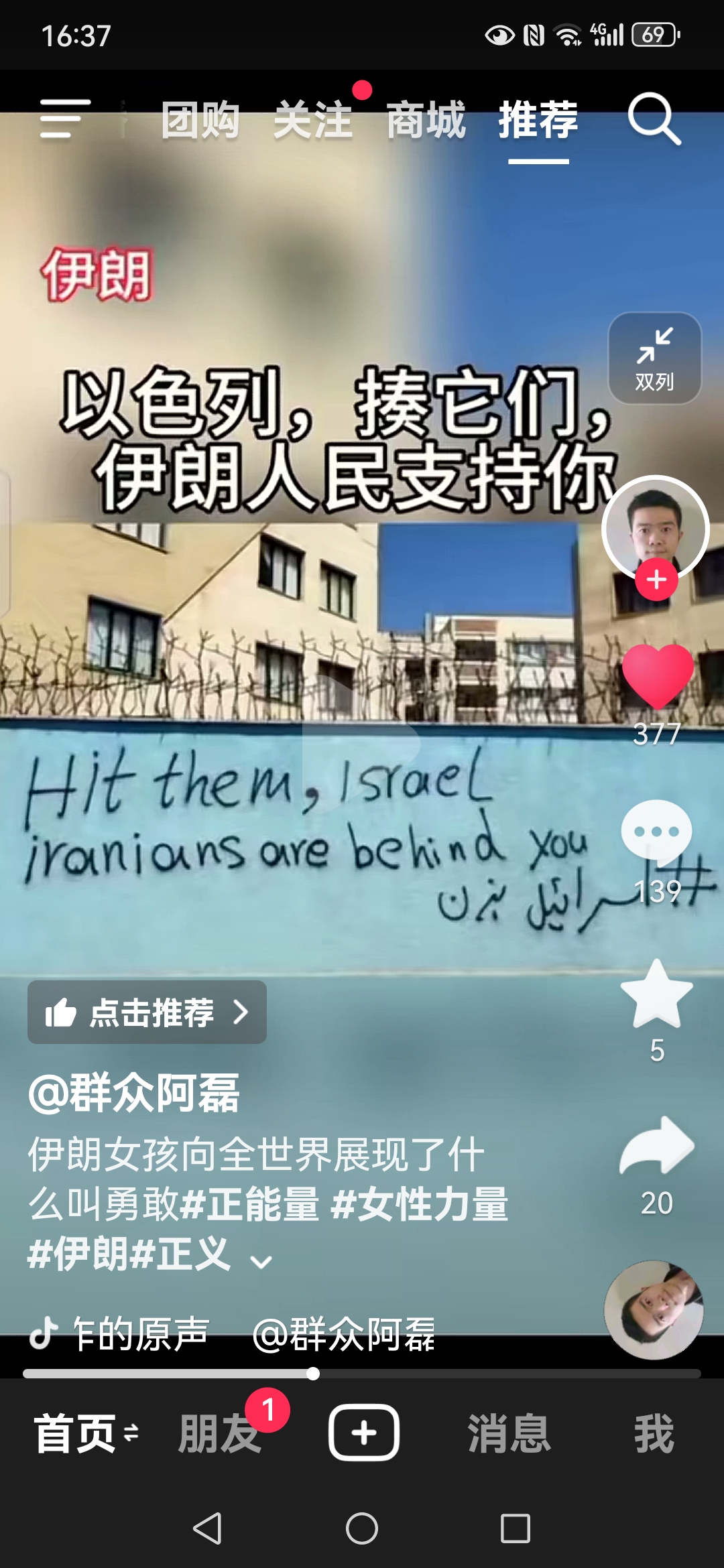The width and height of the screenshot is (724, 1568).
Task: Open the spinning music disc
Action: tap(654, 1310)
